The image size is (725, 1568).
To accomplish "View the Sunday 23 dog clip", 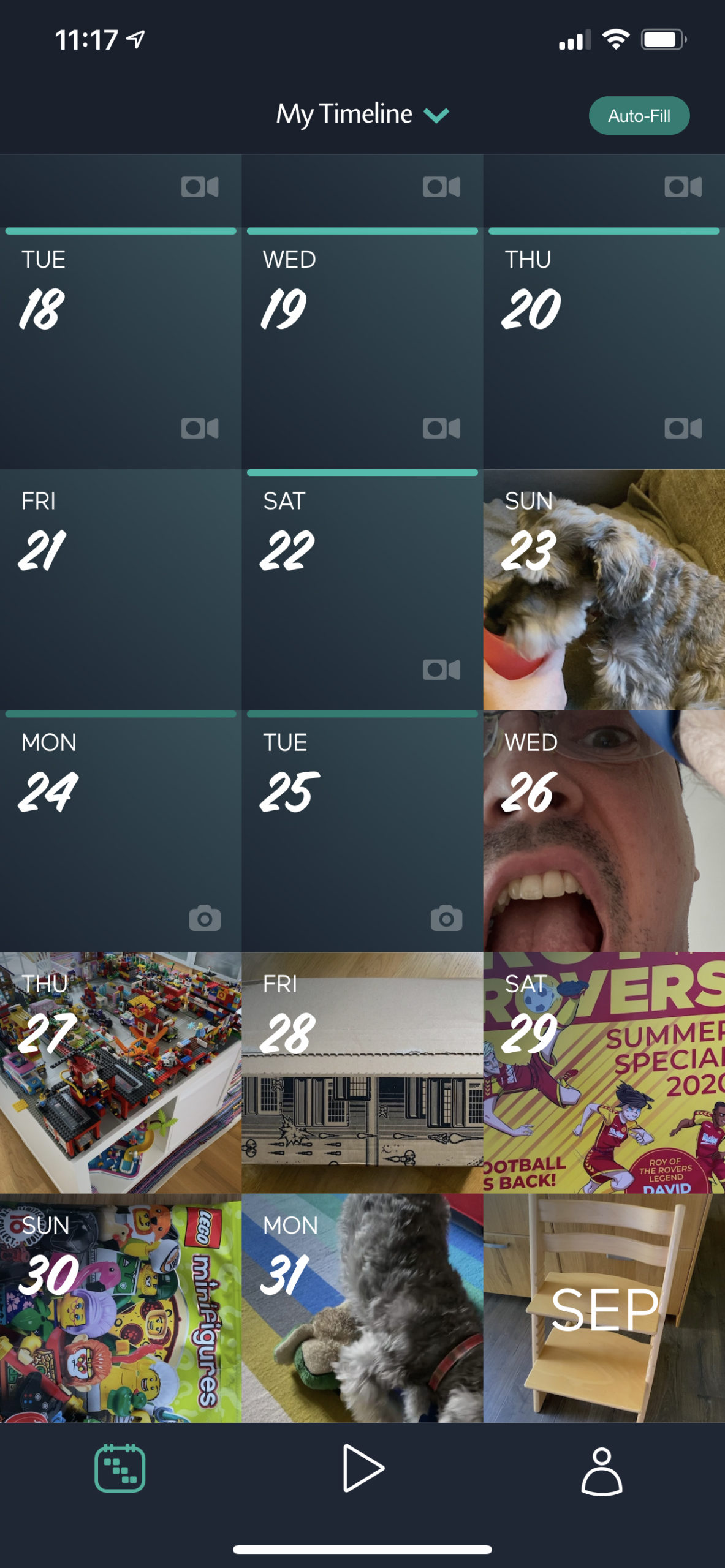I will 604,590.
